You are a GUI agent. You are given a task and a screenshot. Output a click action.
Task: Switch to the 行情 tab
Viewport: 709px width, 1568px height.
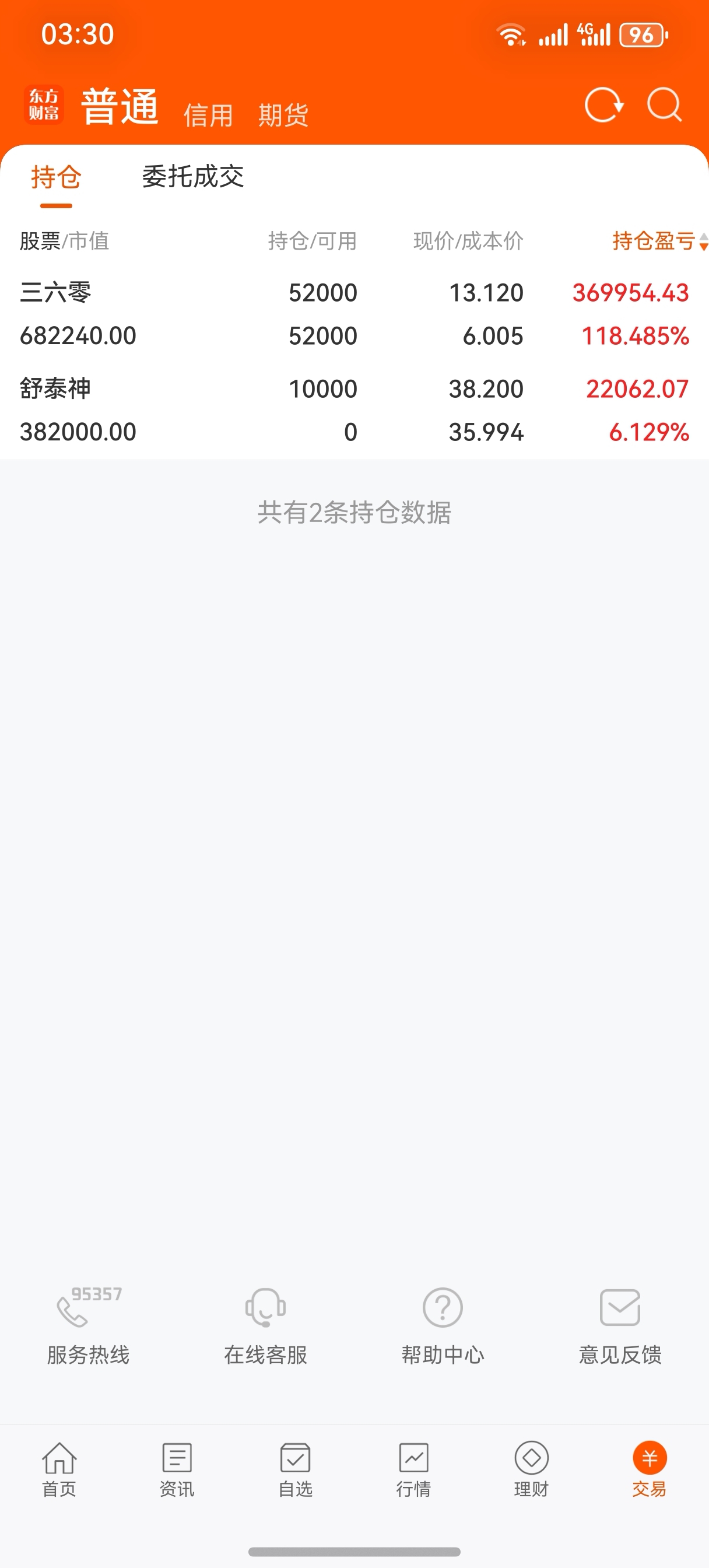(414, 1469)
